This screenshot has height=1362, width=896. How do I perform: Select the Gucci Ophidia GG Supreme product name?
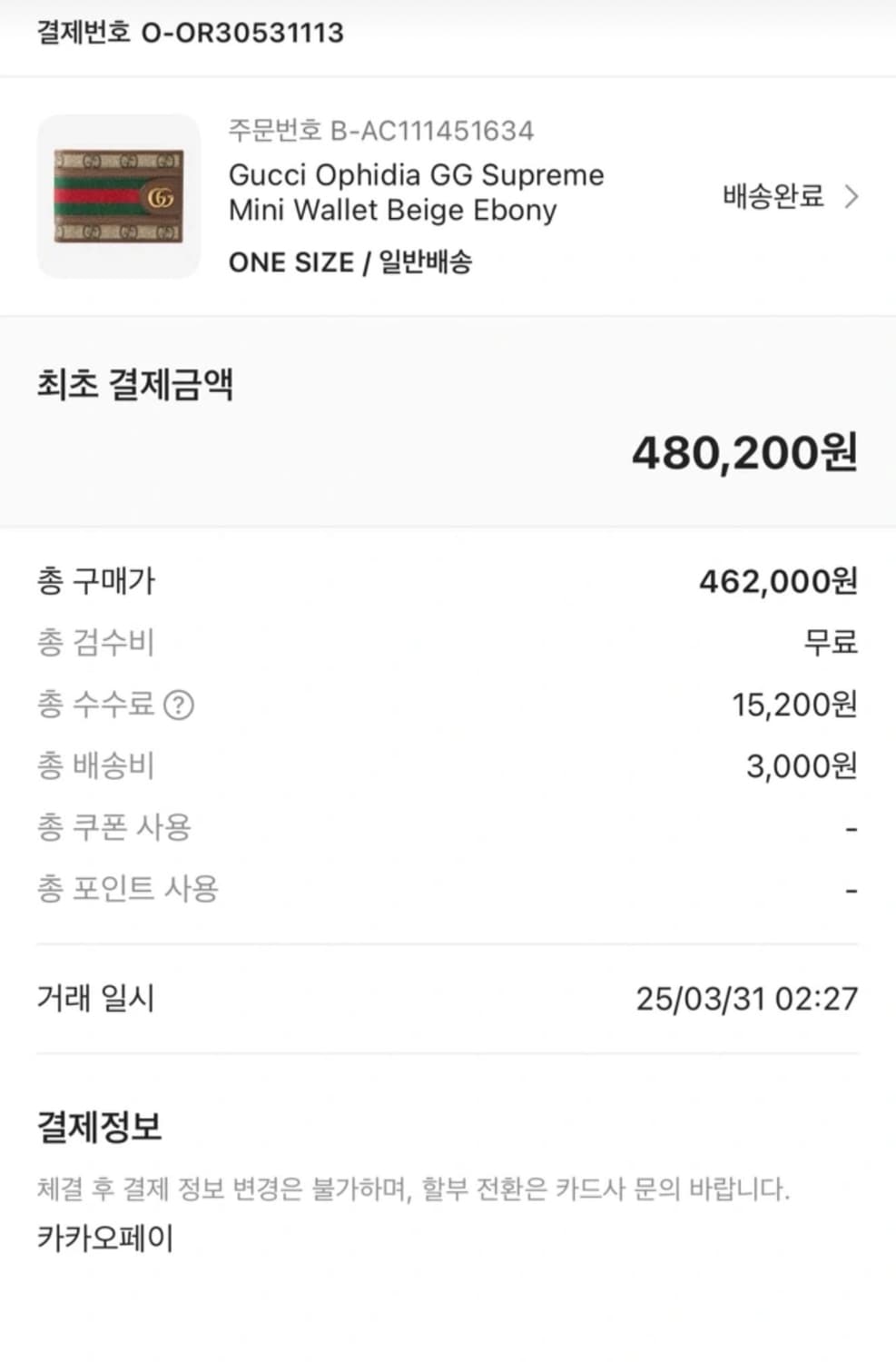point(417,192)
